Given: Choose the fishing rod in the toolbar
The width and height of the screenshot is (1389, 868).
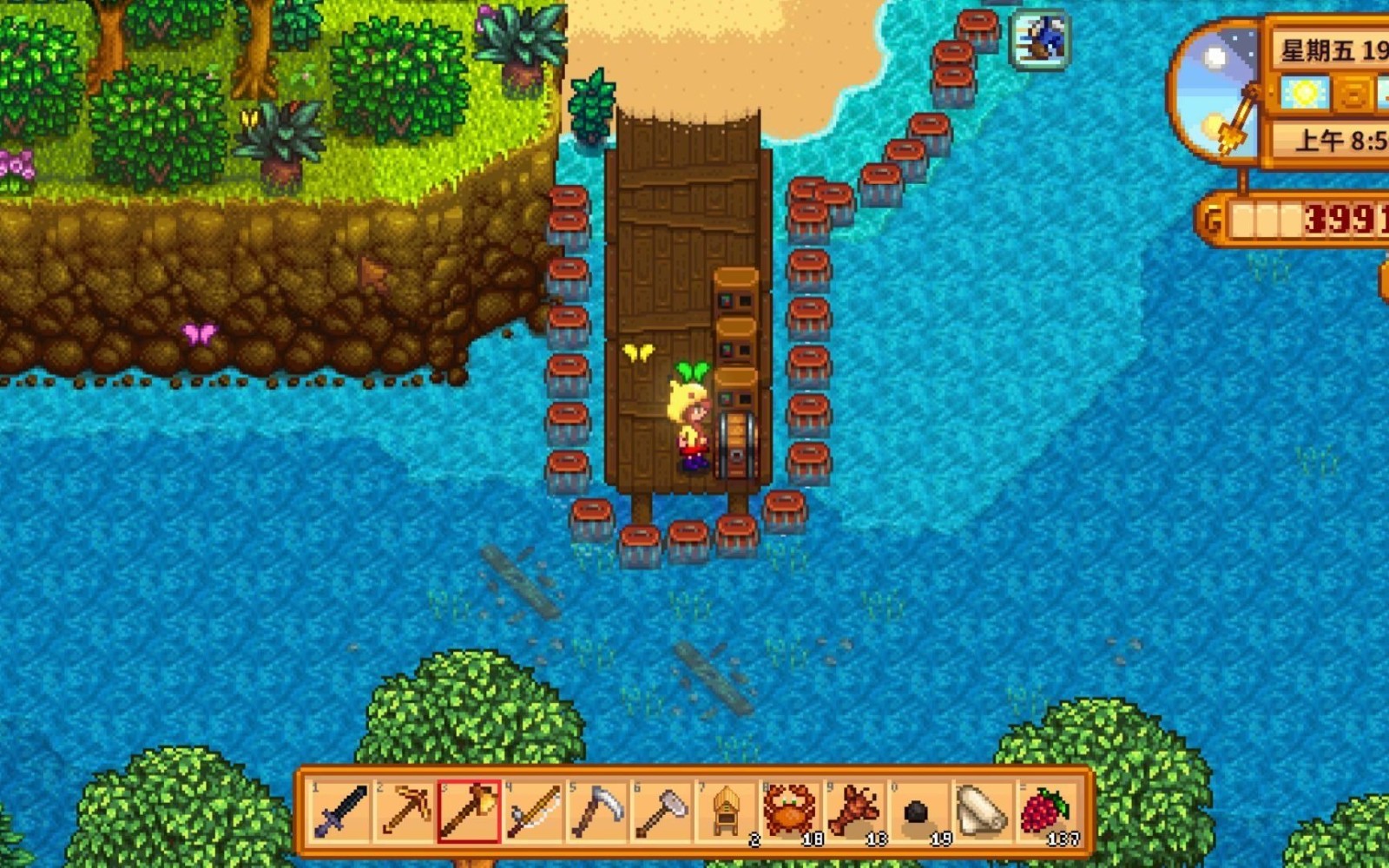Looking at the screenshot, I should point(533,812).
